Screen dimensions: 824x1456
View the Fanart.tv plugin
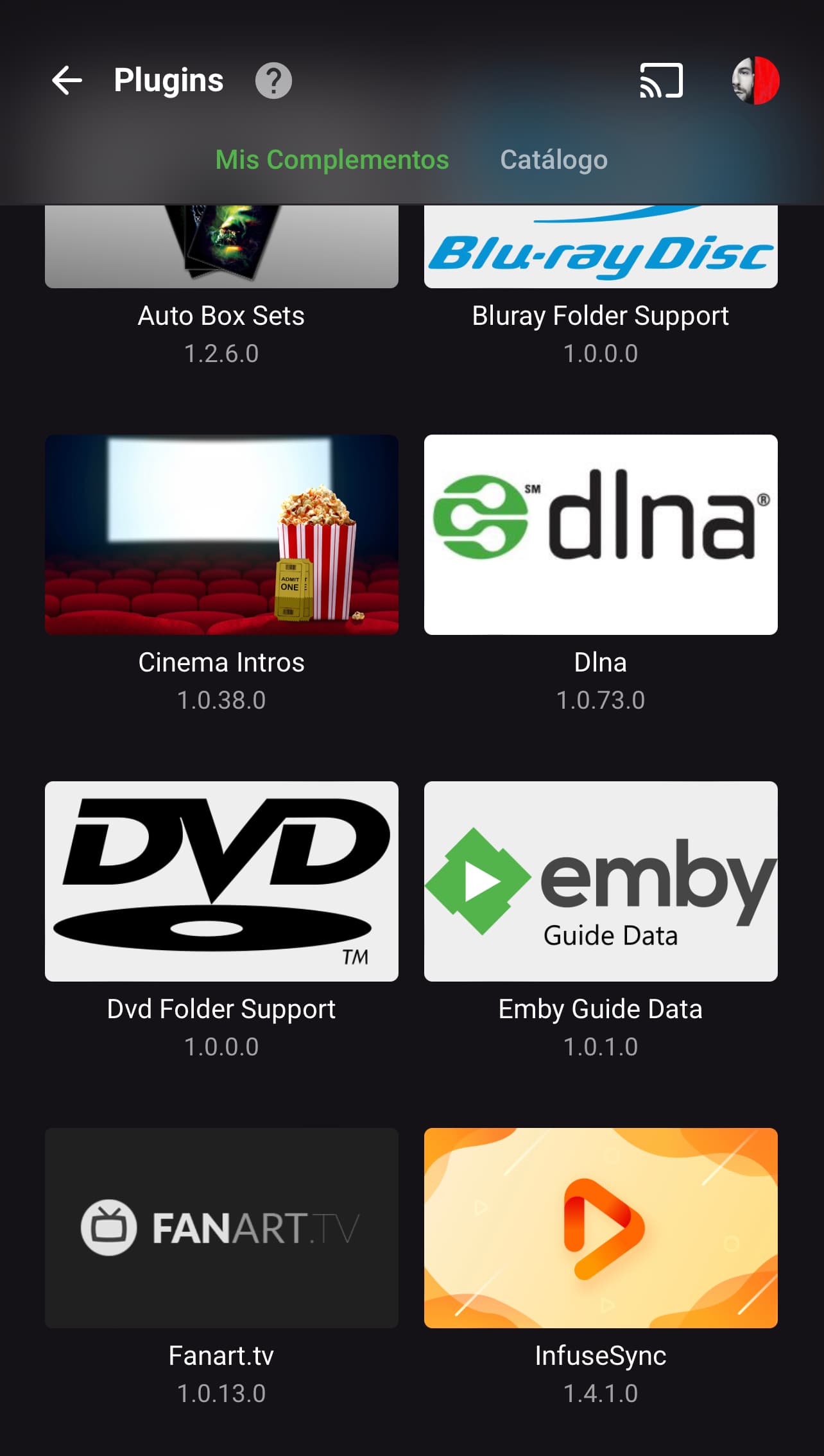[221, 1227]
